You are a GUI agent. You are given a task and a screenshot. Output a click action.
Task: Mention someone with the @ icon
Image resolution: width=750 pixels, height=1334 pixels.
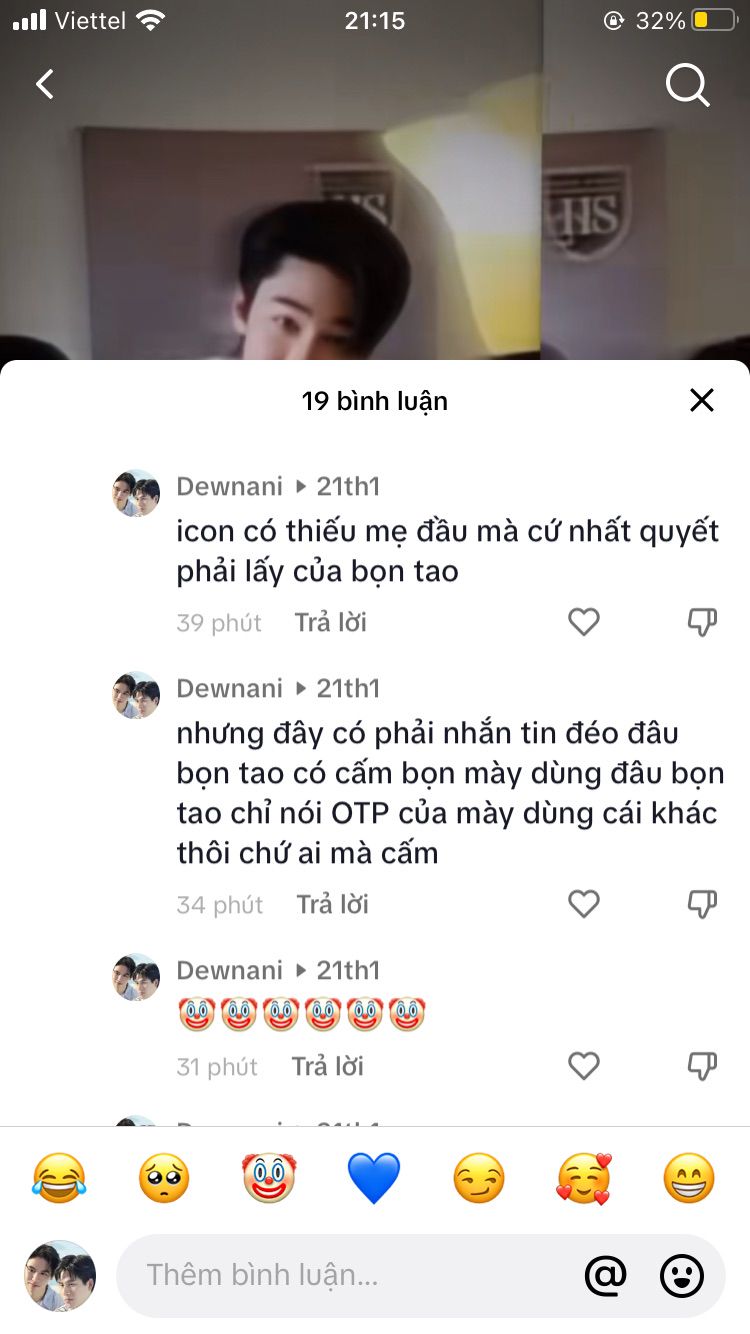(x=605, y=1275)
